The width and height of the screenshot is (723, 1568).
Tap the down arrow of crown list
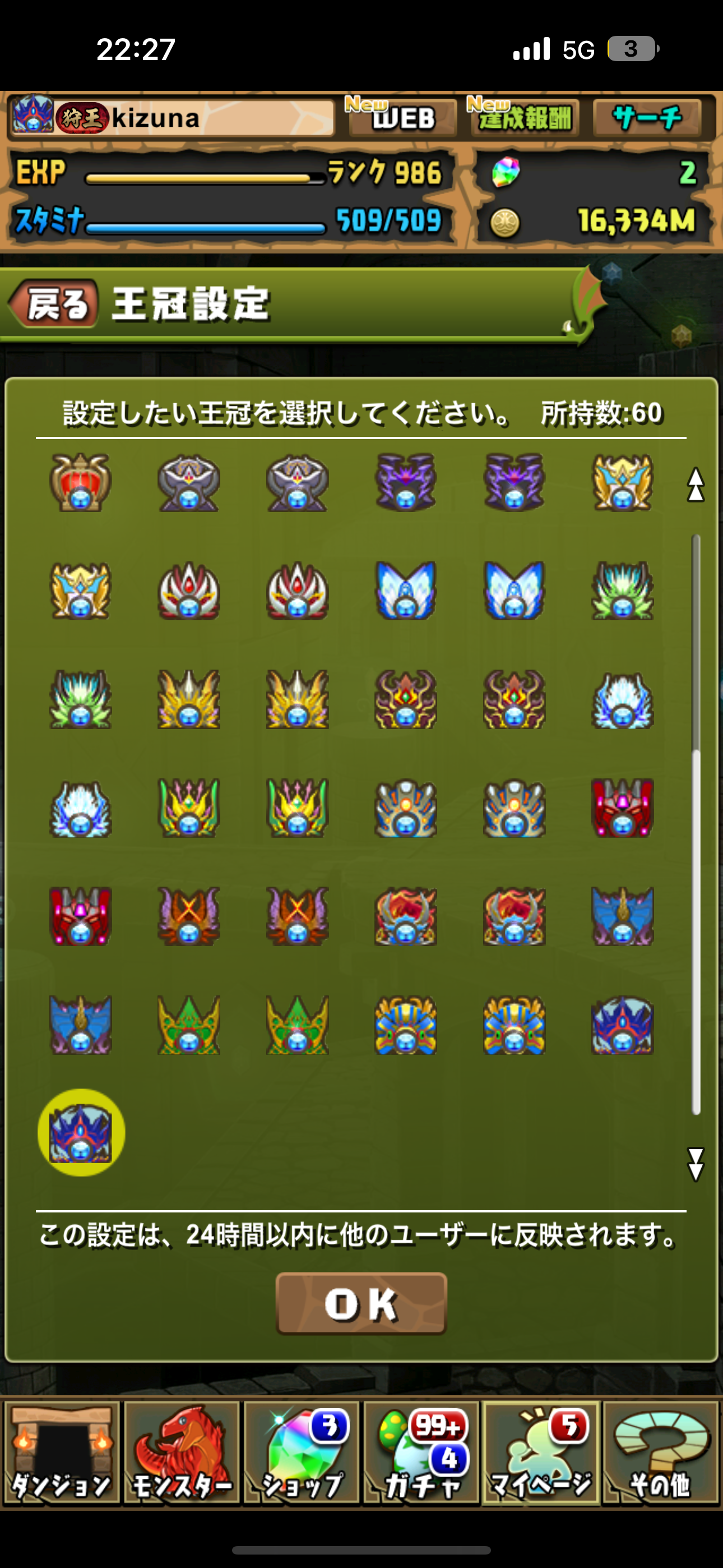[x=696, y=1164]
